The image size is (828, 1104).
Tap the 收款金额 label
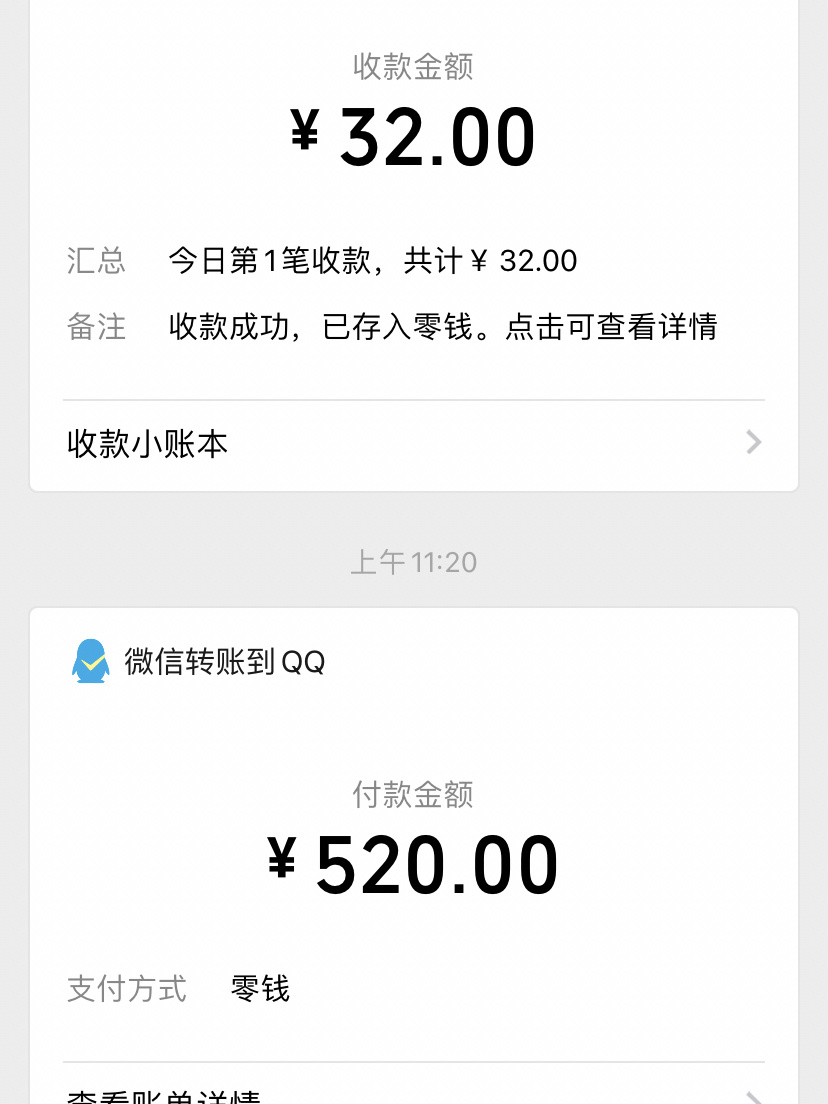click(414, 66)
